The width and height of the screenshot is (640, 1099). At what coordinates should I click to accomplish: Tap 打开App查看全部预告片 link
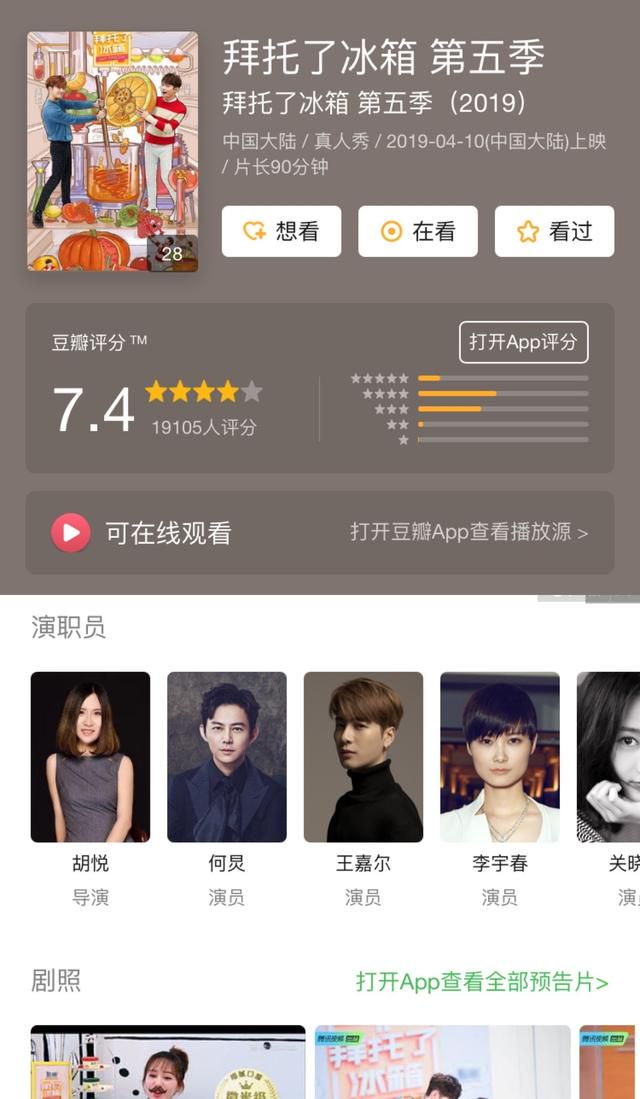click(x=481, y=981)
